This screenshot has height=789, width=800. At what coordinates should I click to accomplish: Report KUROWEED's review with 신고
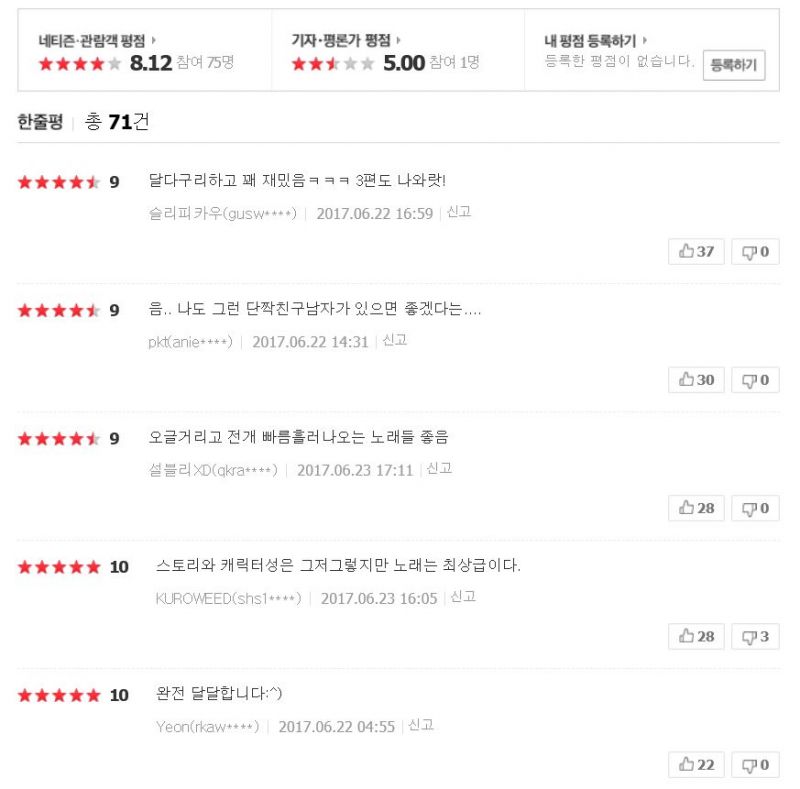[x=463, y=596]
